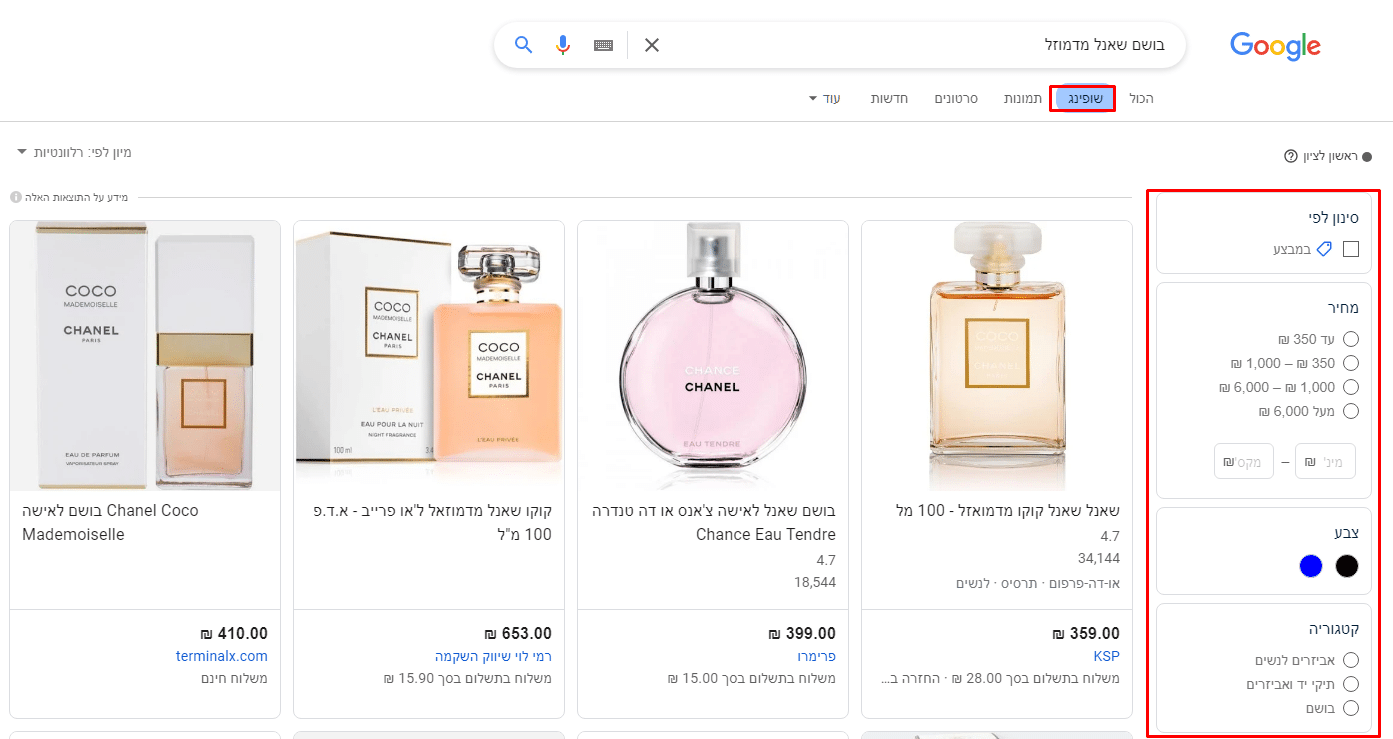Start voice search with the microphone
The image size is (1393, 739).
click(563, 45)
